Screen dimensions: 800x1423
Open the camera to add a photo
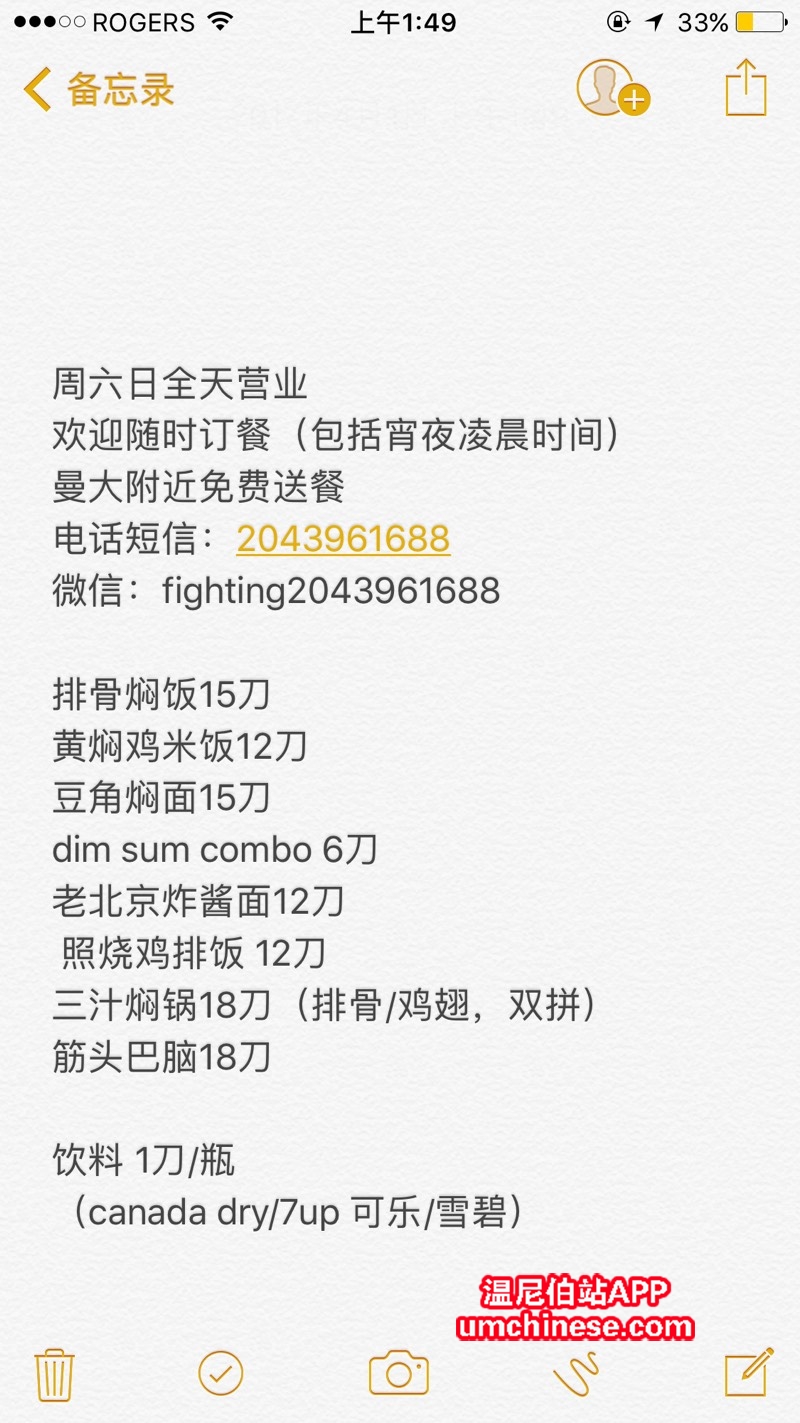pos(398,1373)
